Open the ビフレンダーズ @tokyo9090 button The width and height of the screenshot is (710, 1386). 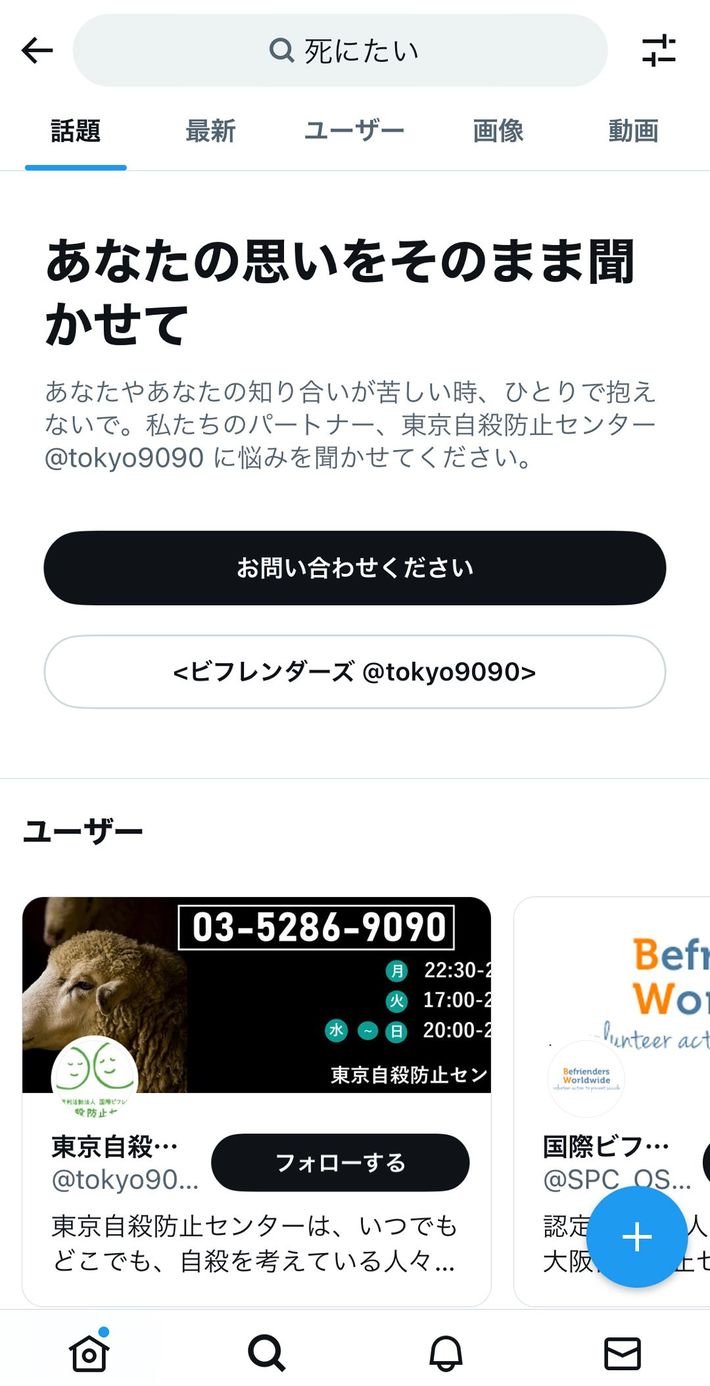(x=354, y=672)
